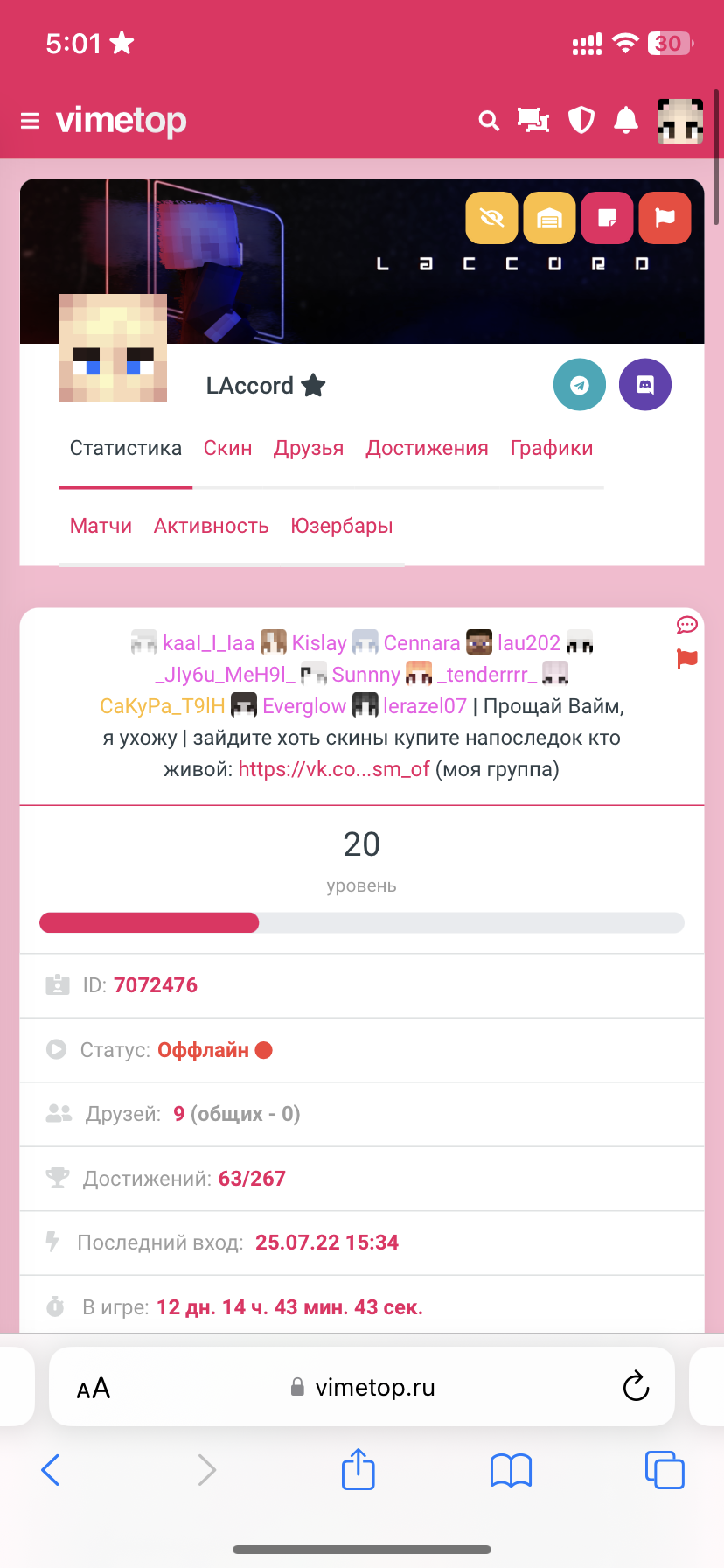Tap the comment bubble icon beside status

click(x=687, y=625)
